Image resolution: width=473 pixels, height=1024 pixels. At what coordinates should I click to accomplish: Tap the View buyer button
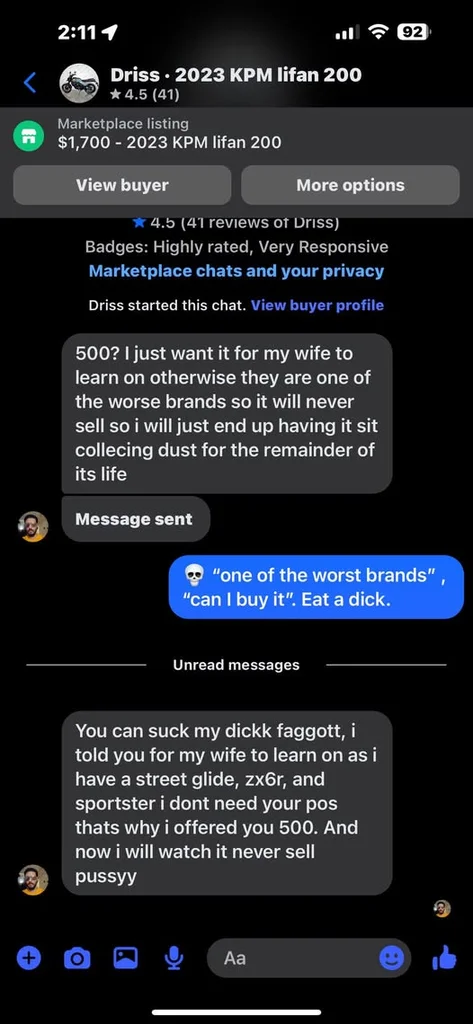click(x=122, y=185)
